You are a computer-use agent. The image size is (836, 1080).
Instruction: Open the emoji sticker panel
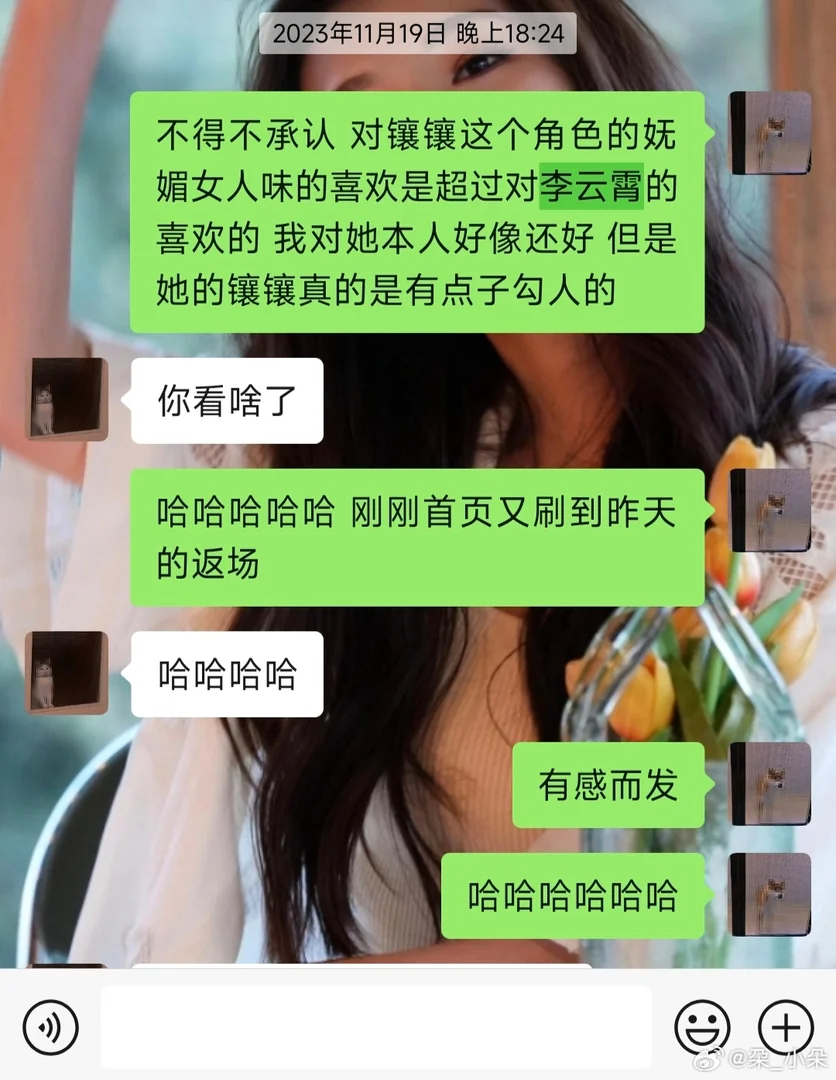702,1026
